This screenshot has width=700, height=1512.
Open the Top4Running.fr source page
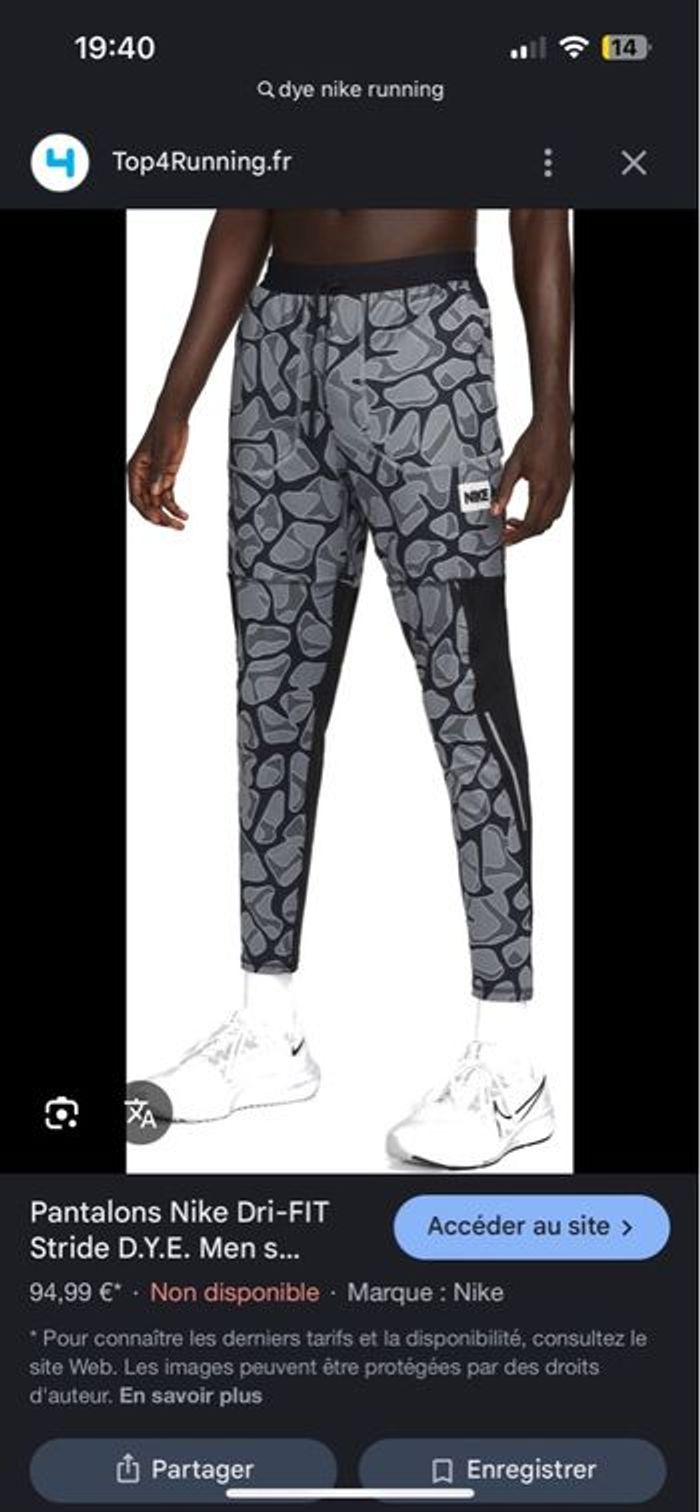(201, 162)
